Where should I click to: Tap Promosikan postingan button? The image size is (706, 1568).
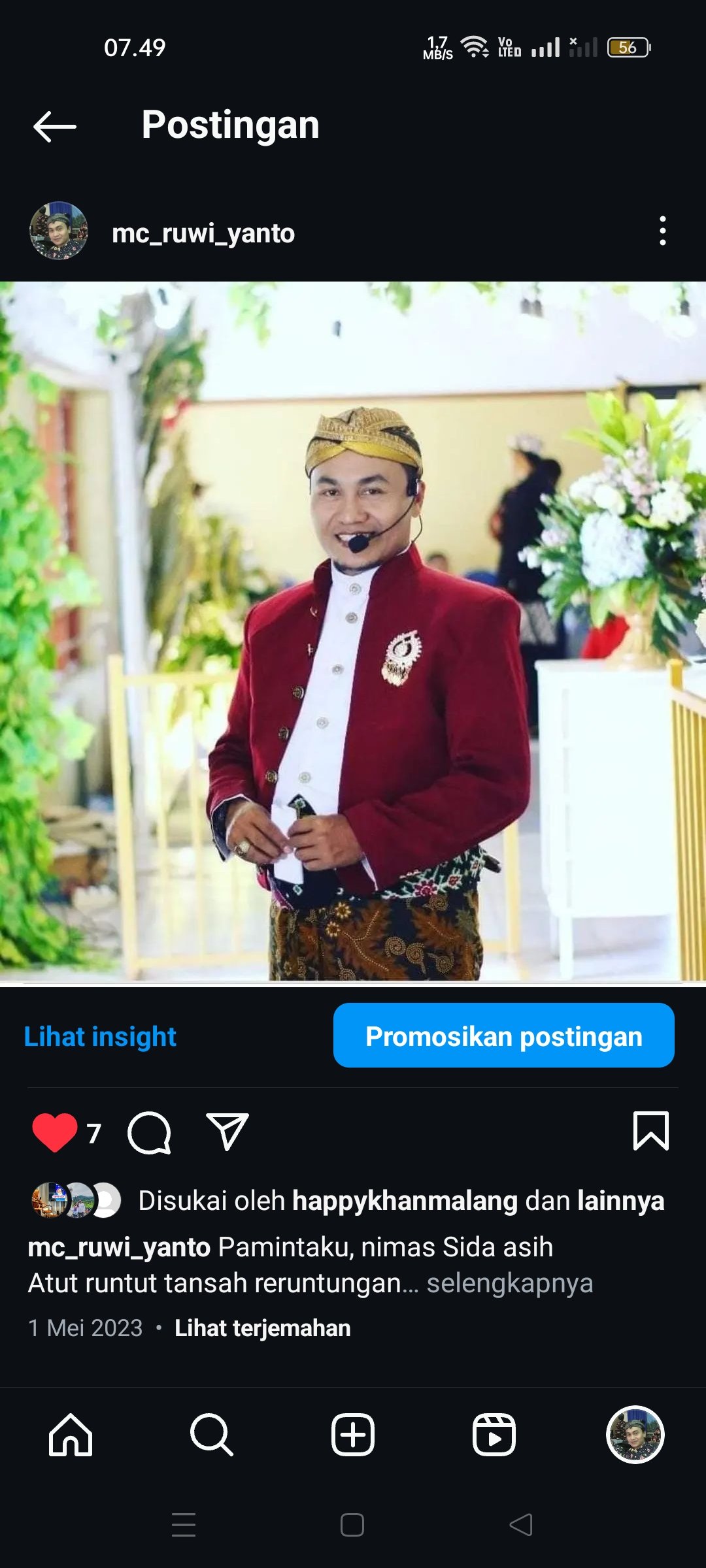[x=504, y=1034]
